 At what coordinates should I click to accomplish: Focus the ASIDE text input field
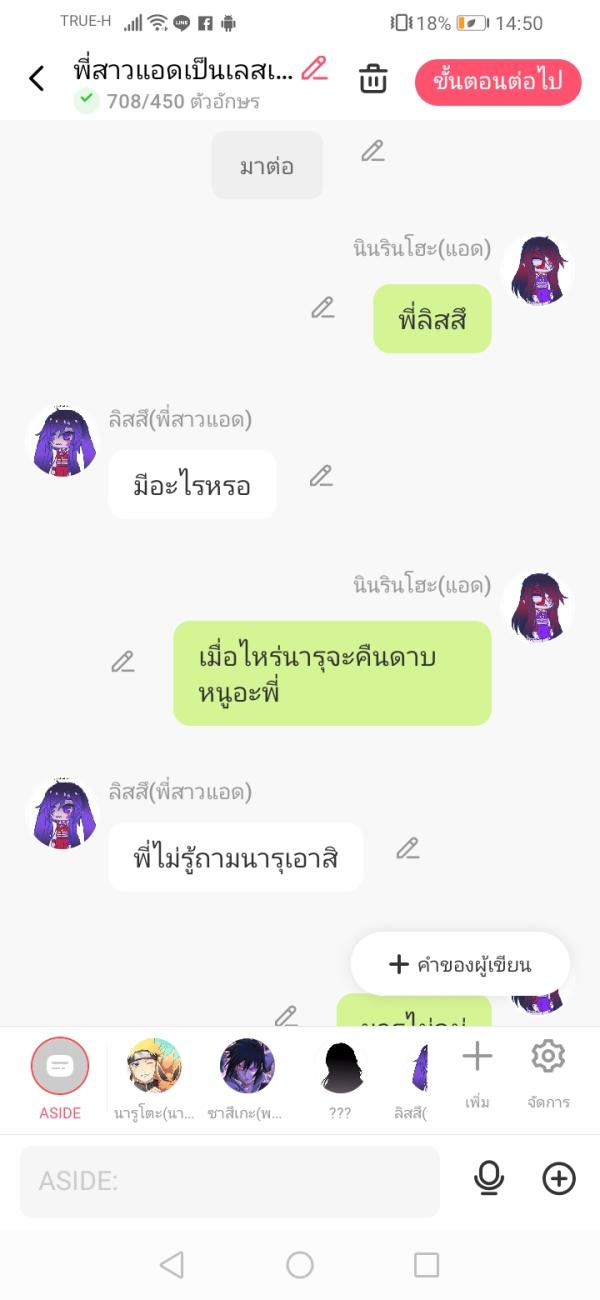230,1181
